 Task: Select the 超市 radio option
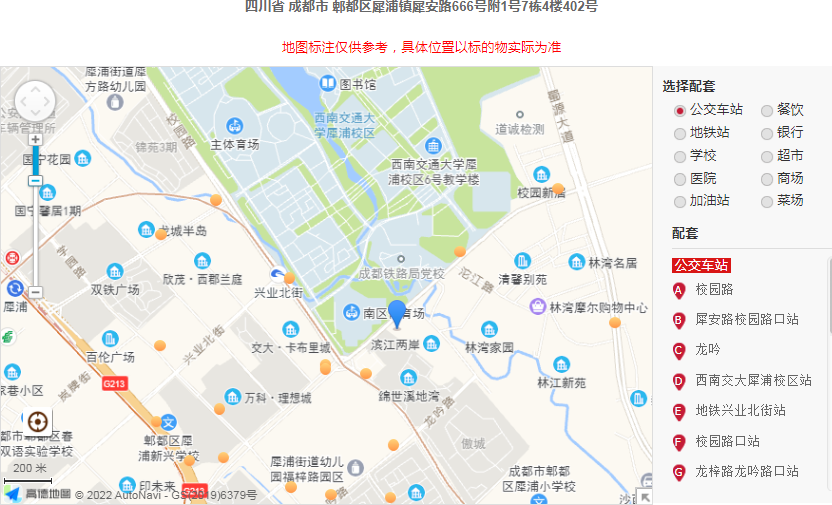click(767, 156)
